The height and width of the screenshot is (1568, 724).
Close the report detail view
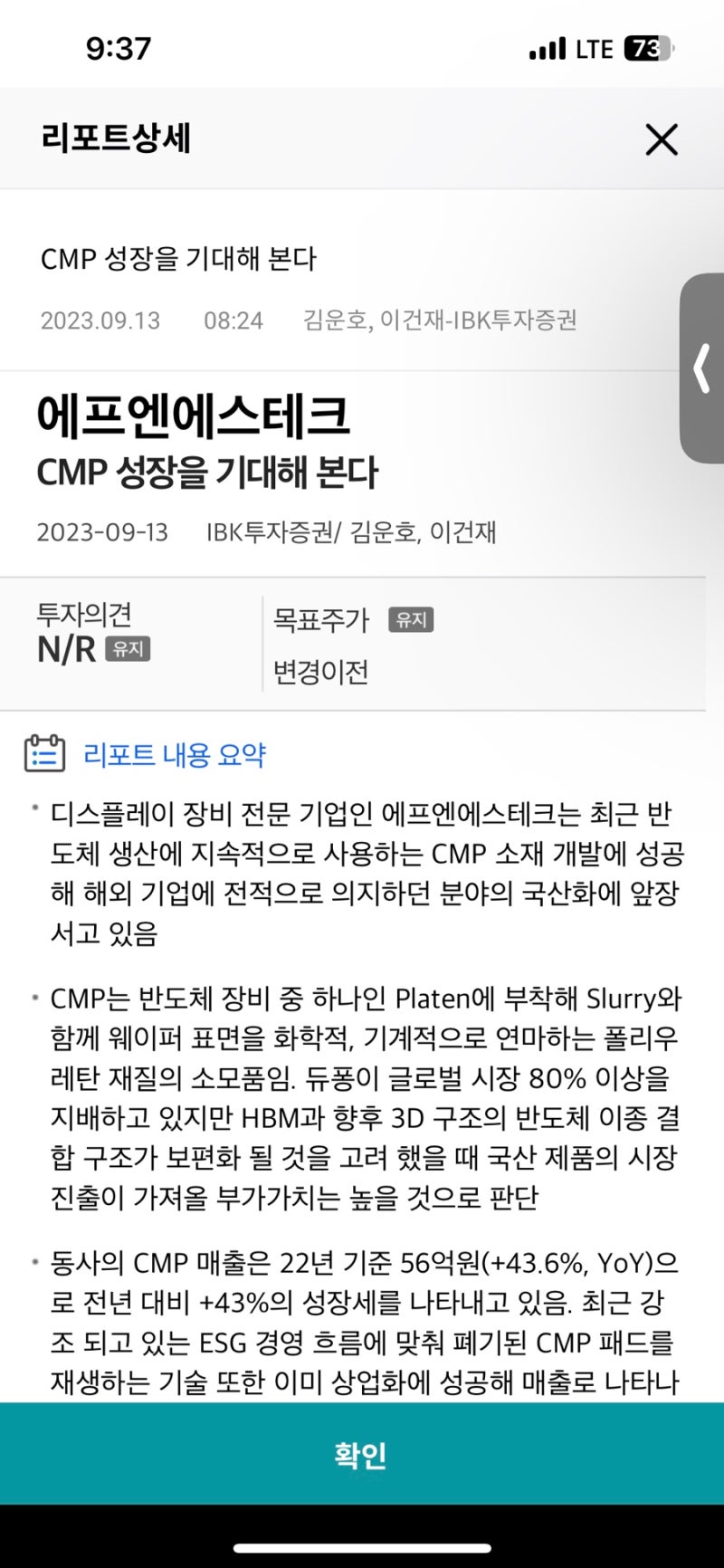662,139
